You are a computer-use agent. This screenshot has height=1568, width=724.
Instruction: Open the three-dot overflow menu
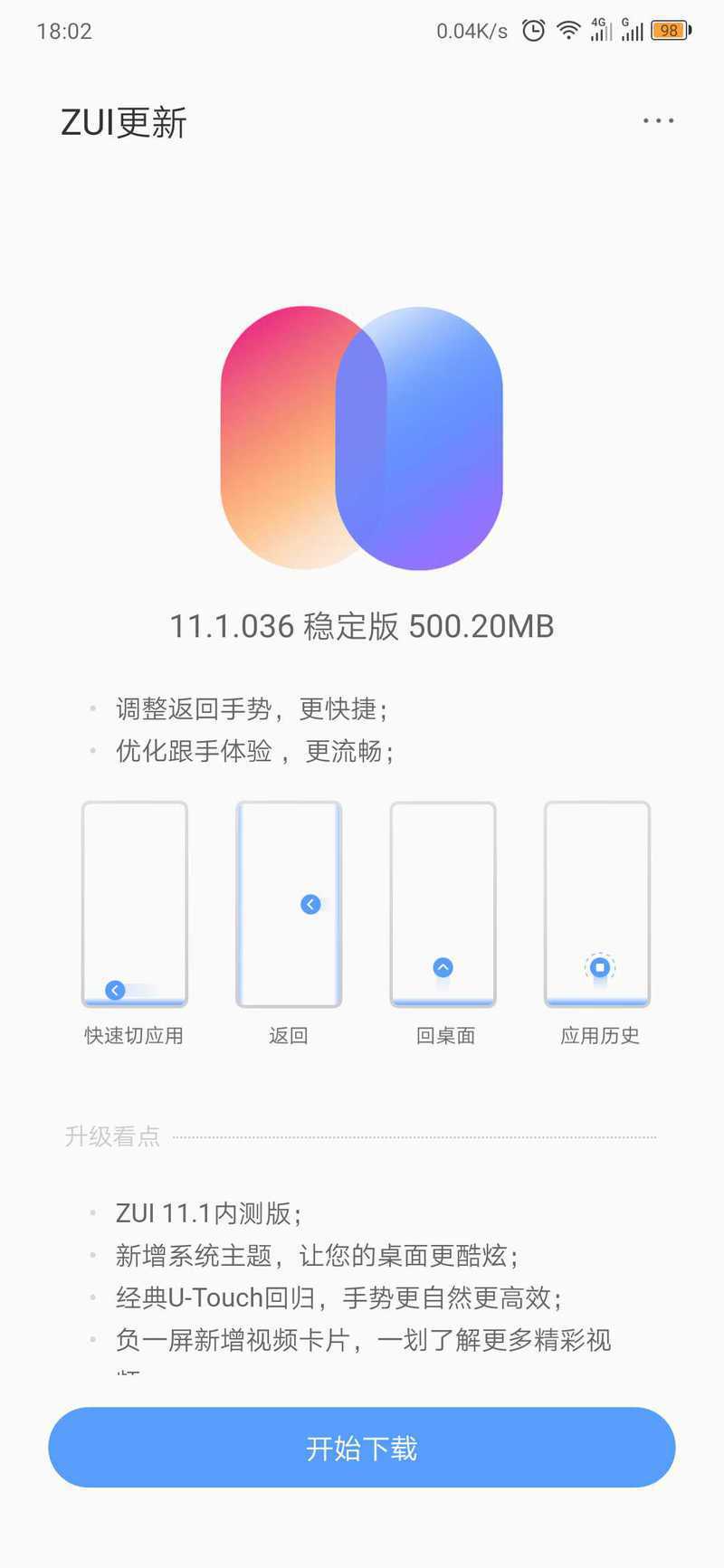pos(658,120)
